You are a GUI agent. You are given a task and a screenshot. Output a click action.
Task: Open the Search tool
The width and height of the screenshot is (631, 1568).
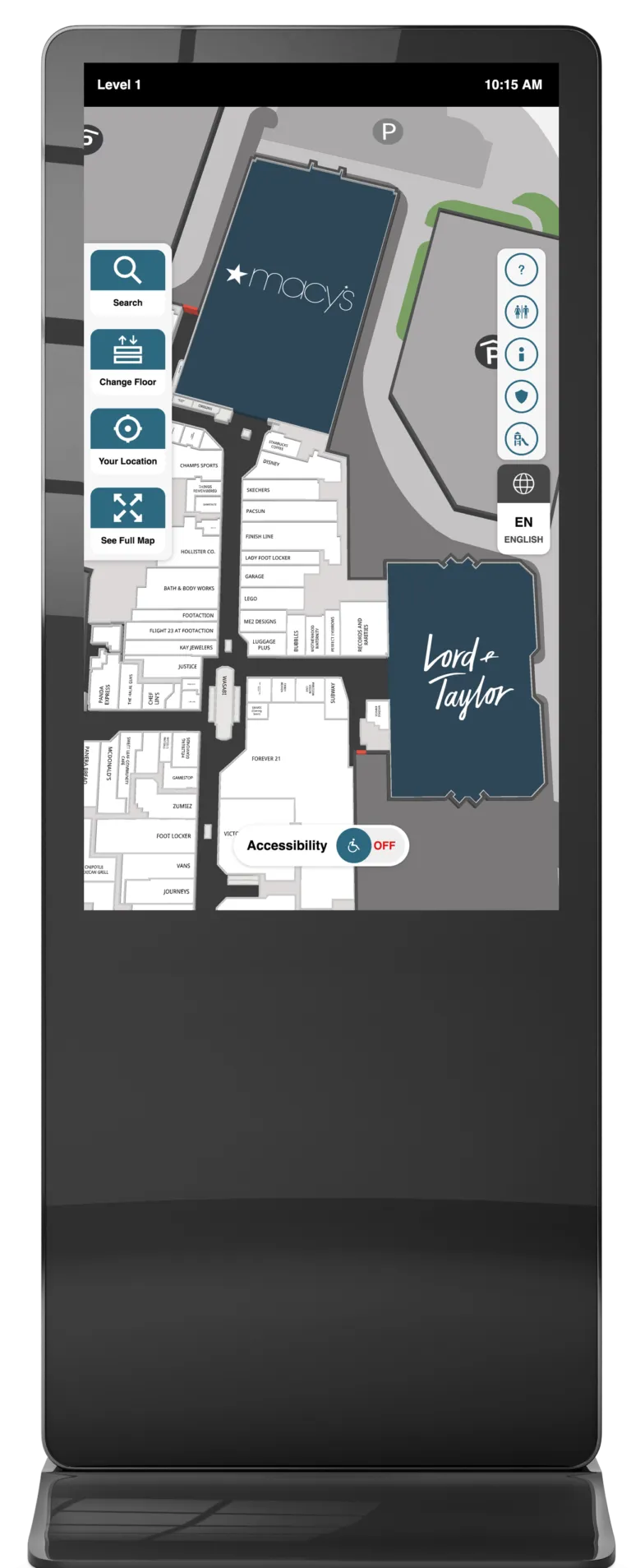point(127,280)
